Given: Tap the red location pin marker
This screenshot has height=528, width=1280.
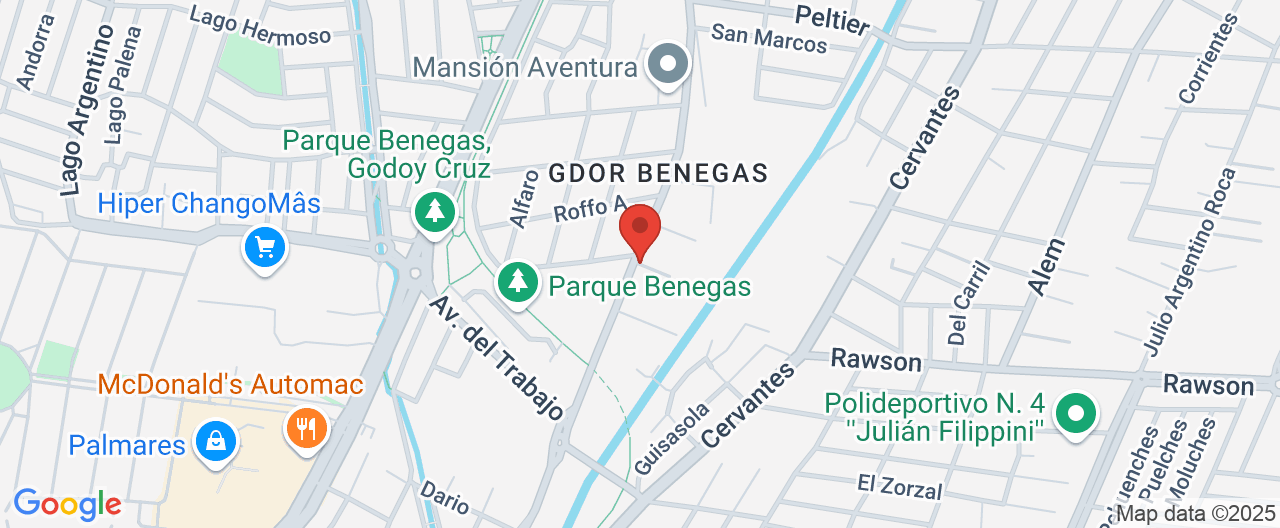Looking at the screenshot, I should pos(640,229).
